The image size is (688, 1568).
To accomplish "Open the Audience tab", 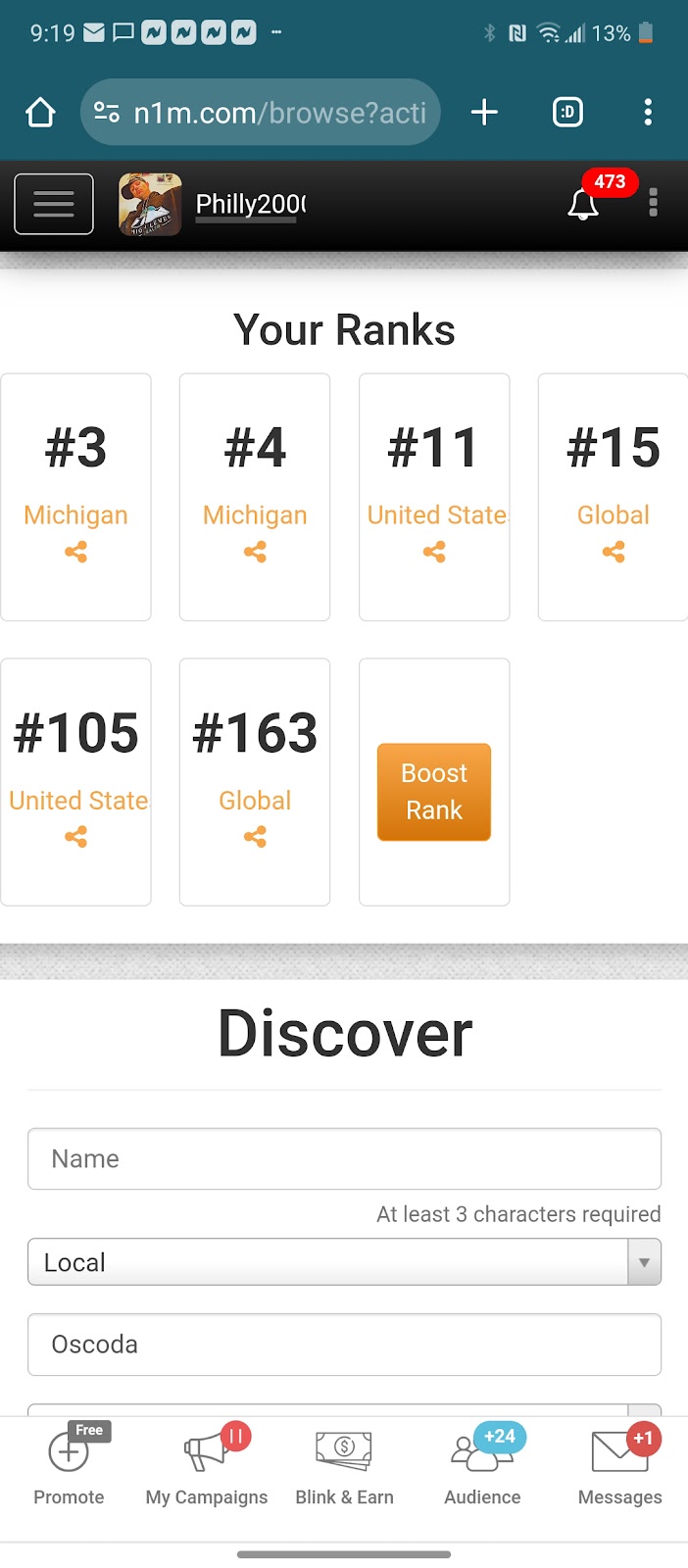I will pyautogui.click(x=482, y=1466).
